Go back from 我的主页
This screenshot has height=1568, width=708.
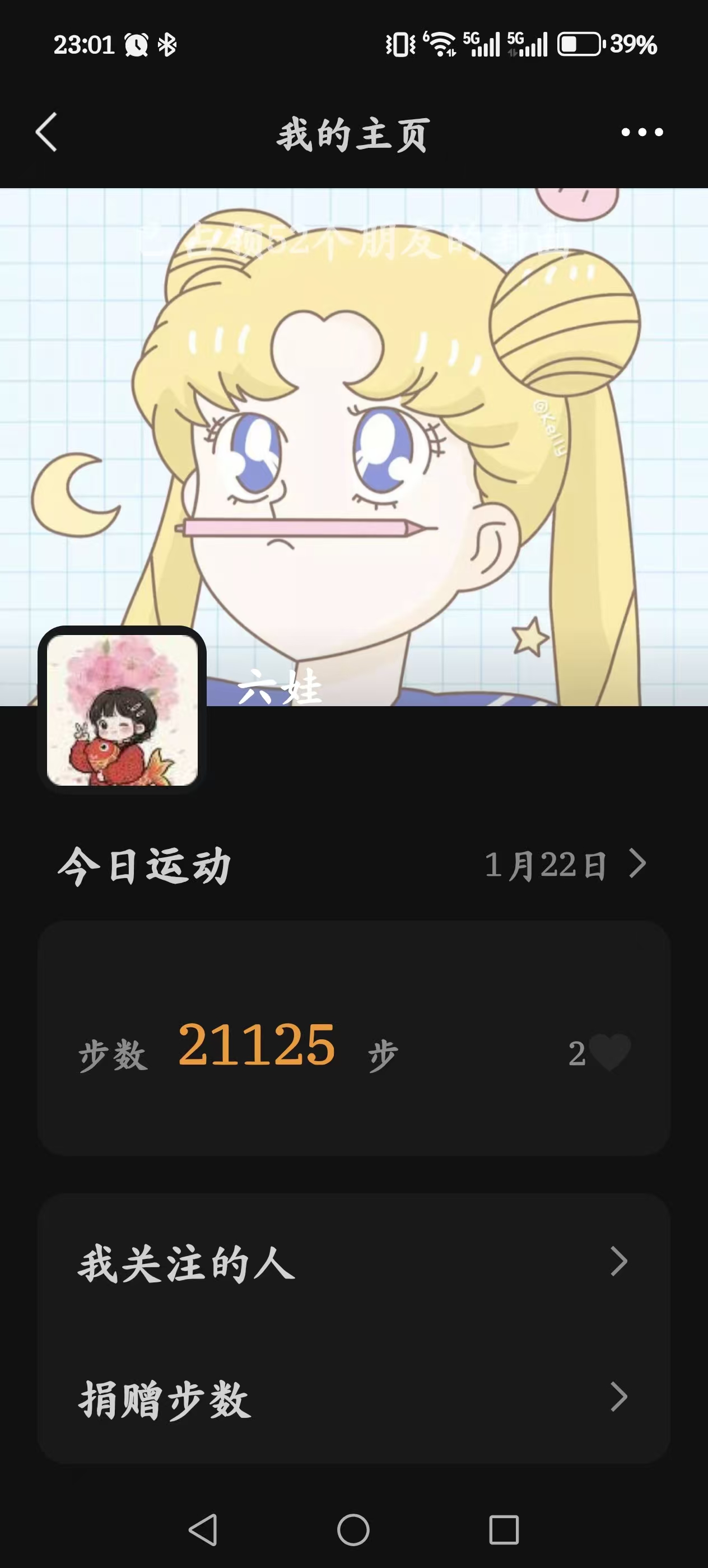(46, 132)
